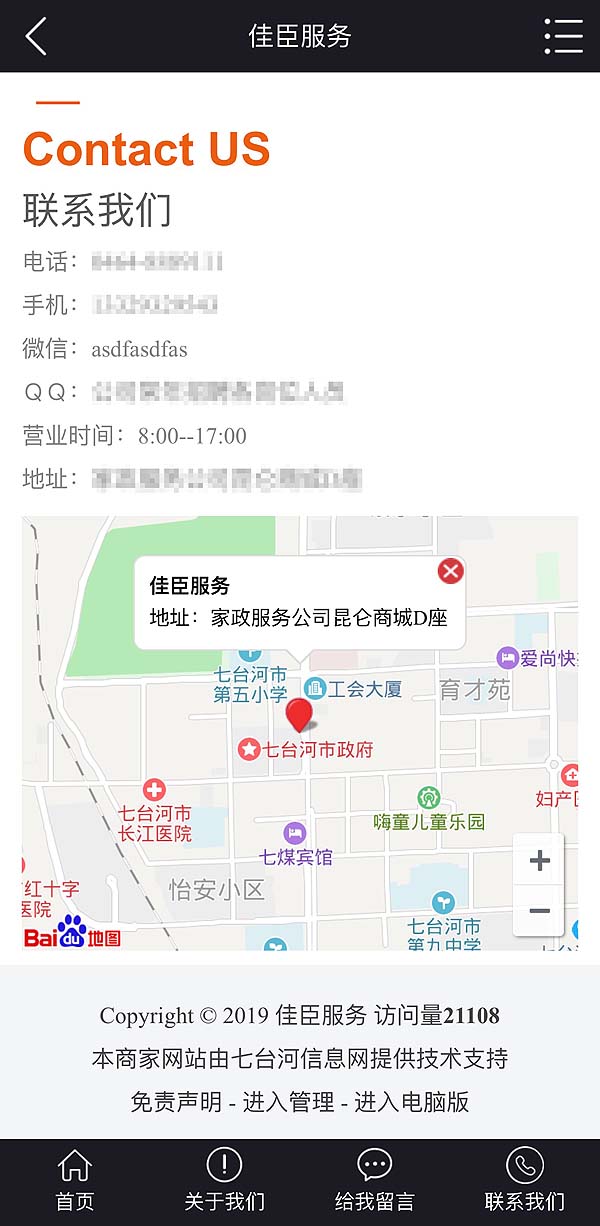Tap the red location marker on map
The image size is (600, 1226).
click(299, 716)
